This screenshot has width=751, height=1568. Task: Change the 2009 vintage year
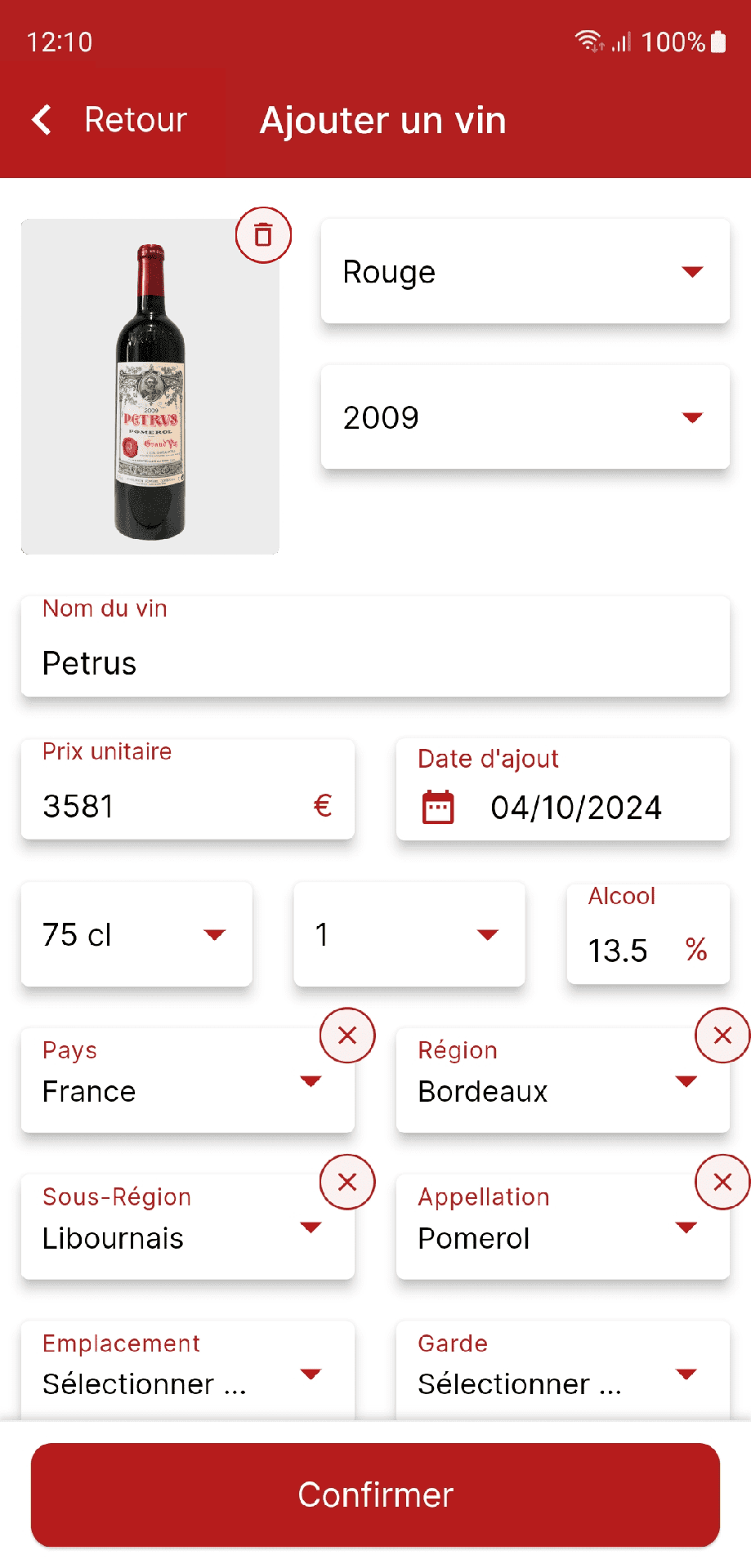click(x=525, y=417)
